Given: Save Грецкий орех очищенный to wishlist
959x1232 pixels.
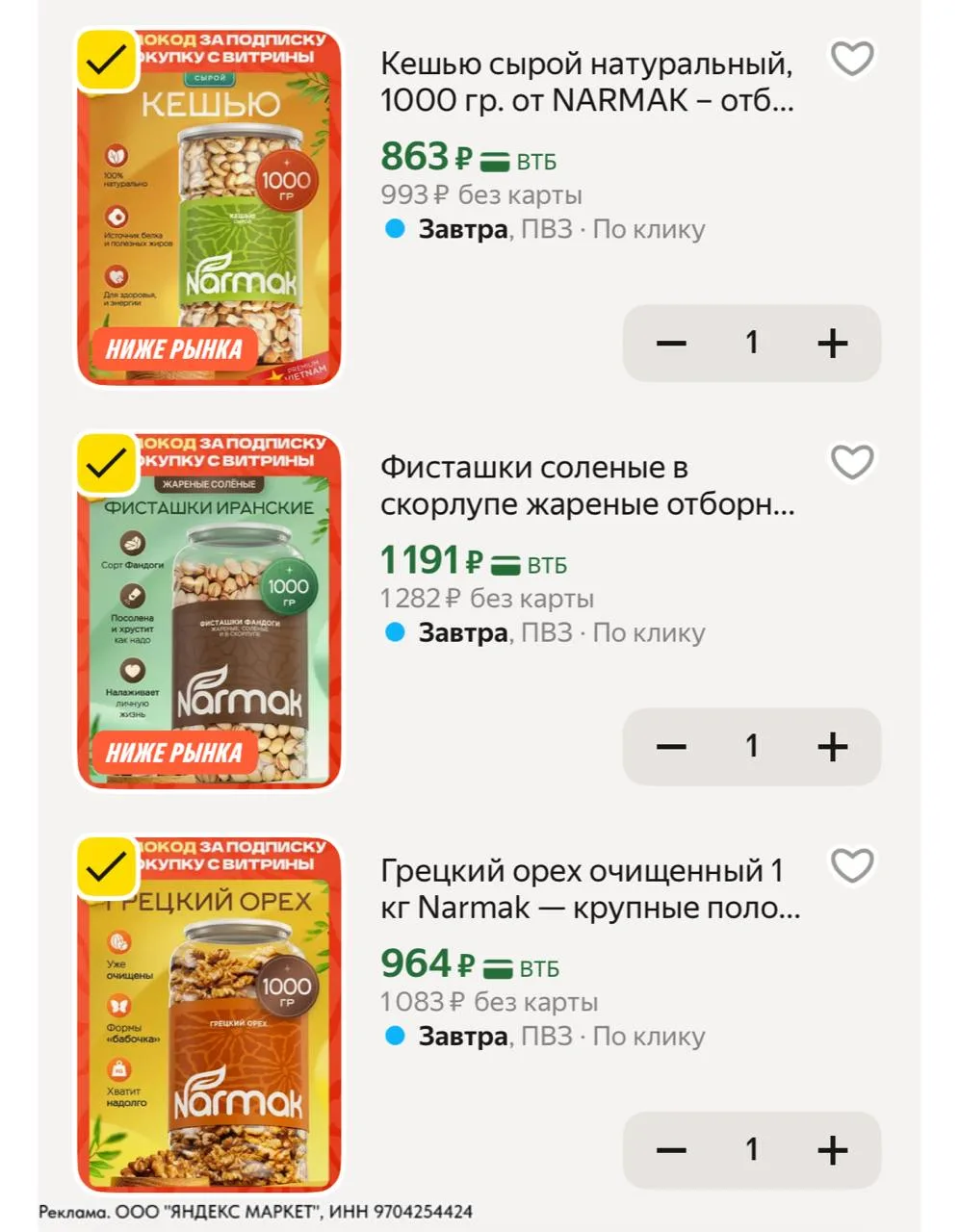Looking at the screenshot, I should click(852, 865).
